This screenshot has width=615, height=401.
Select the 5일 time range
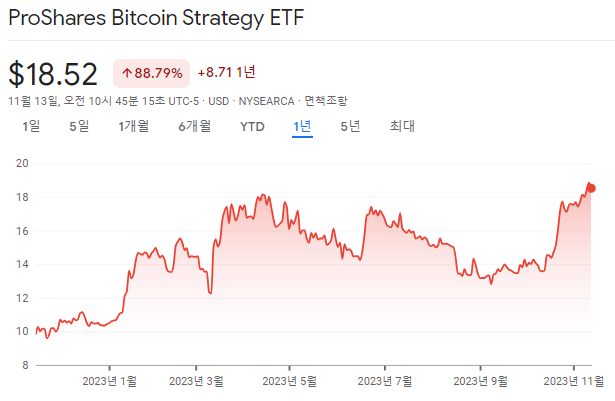[79, 126]
